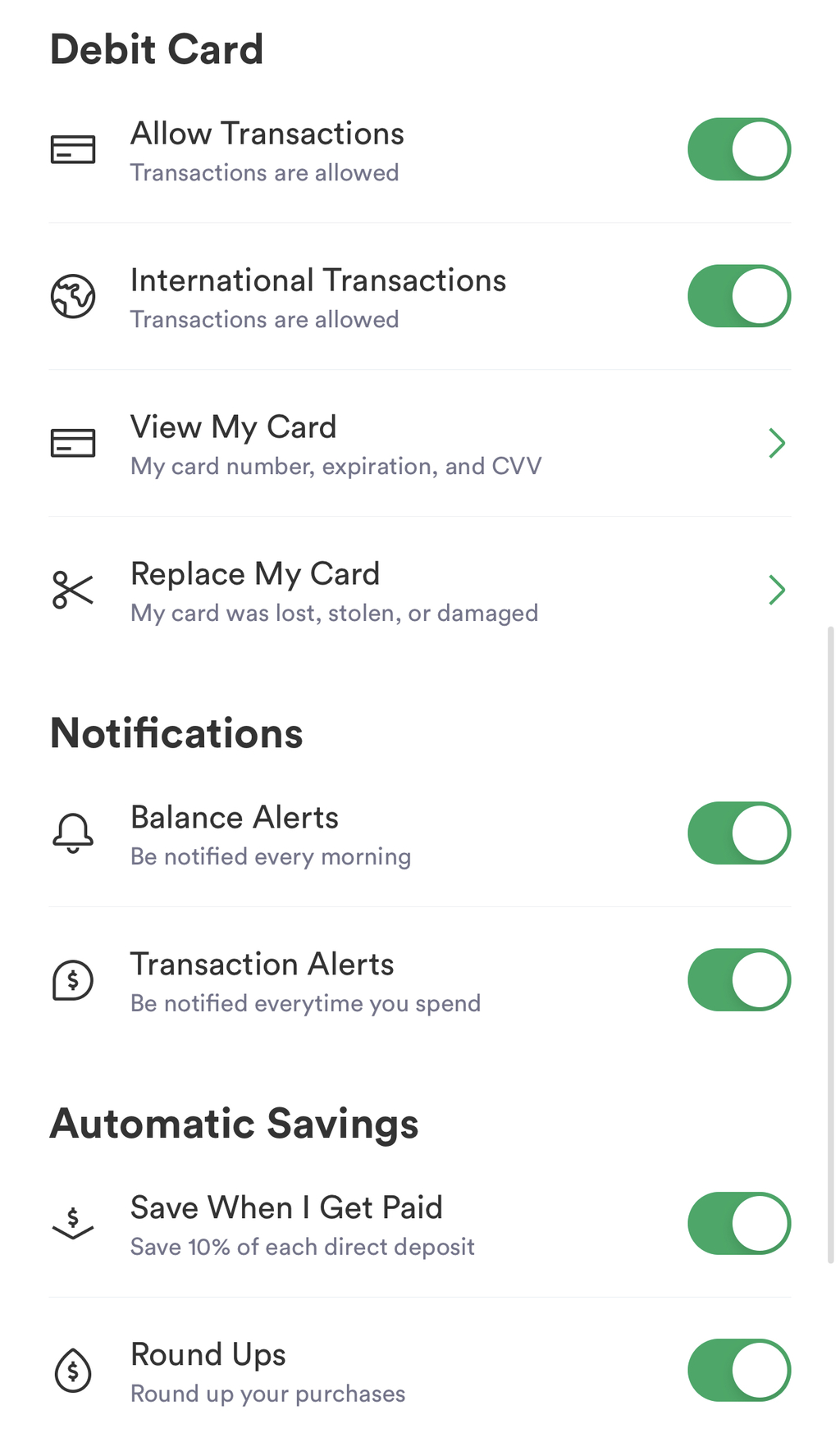Open View My Card via its chevron
The width and height of the screenshot is (840, 1451).
pyautogui.click(x=777, y=444)
